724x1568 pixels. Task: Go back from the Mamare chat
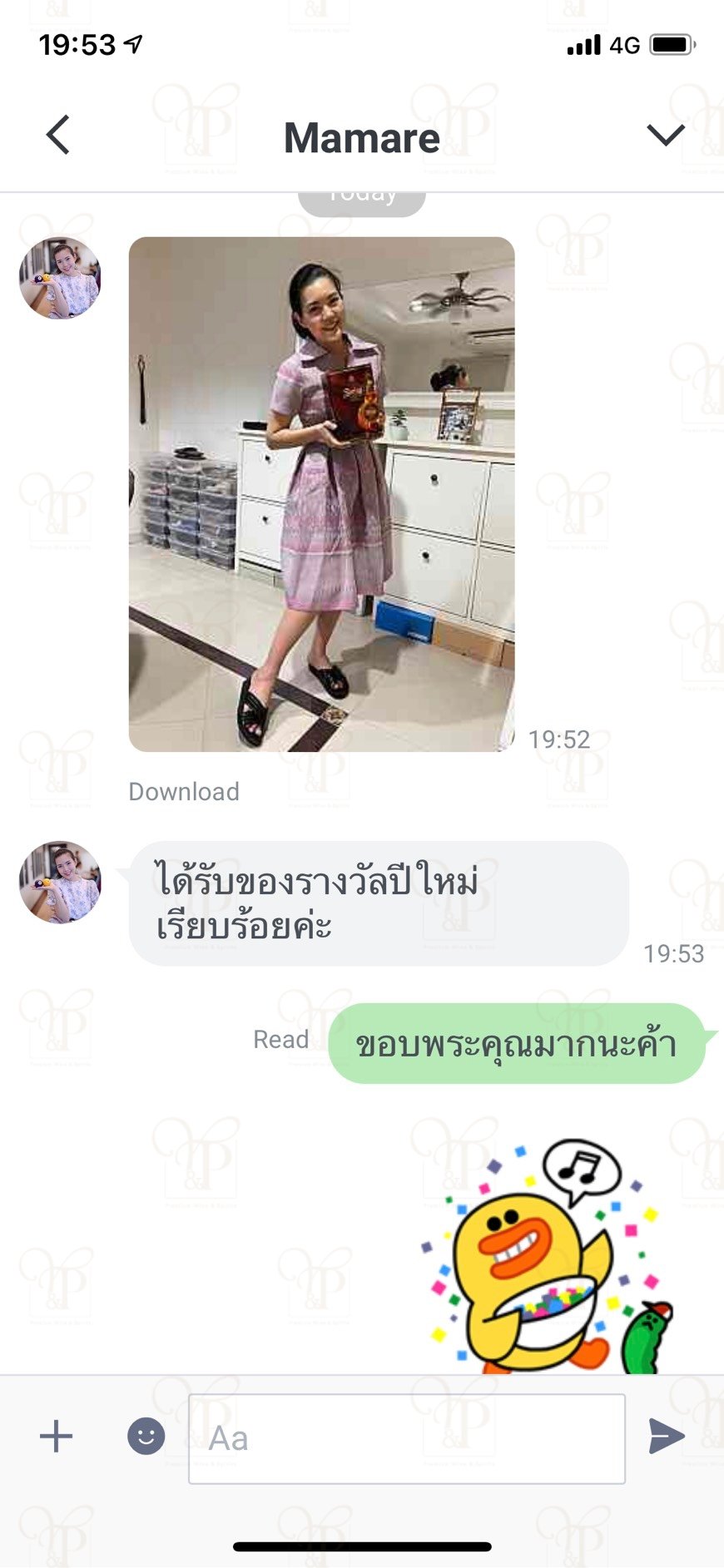(57, 136)
